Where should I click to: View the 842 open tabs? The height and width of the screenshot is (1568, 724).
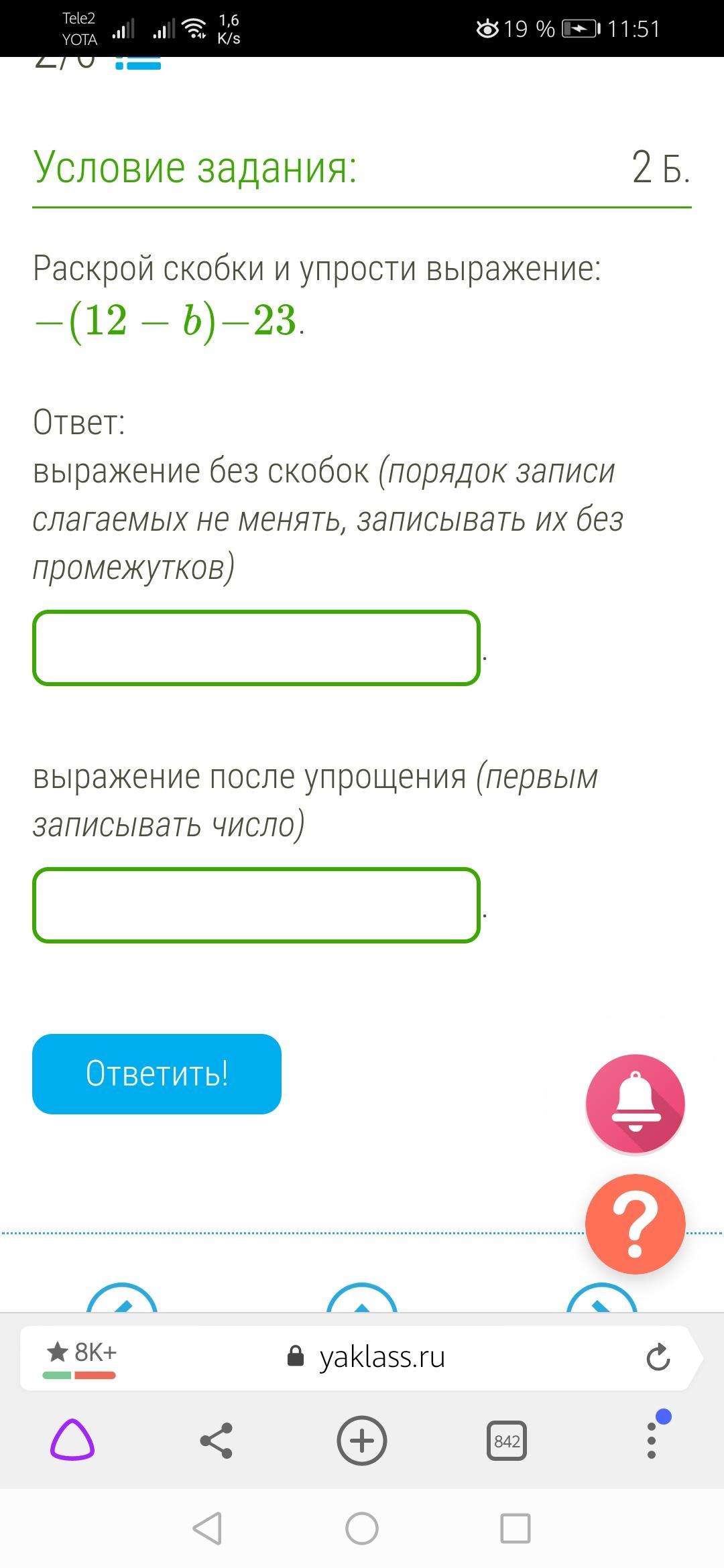[x=507, y=1441]
